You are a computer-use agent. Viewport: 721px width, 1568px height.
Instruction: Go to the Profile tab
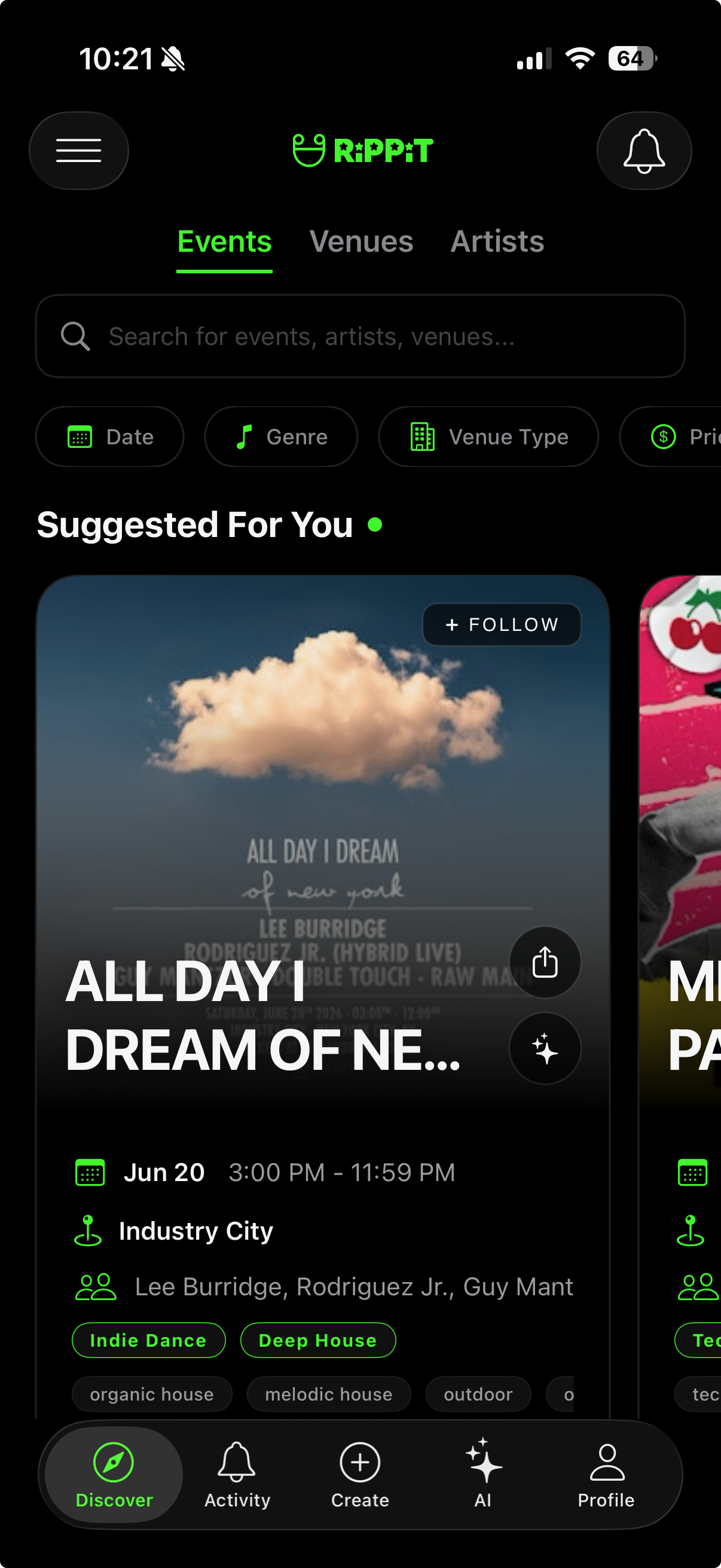coord(606,1474)
